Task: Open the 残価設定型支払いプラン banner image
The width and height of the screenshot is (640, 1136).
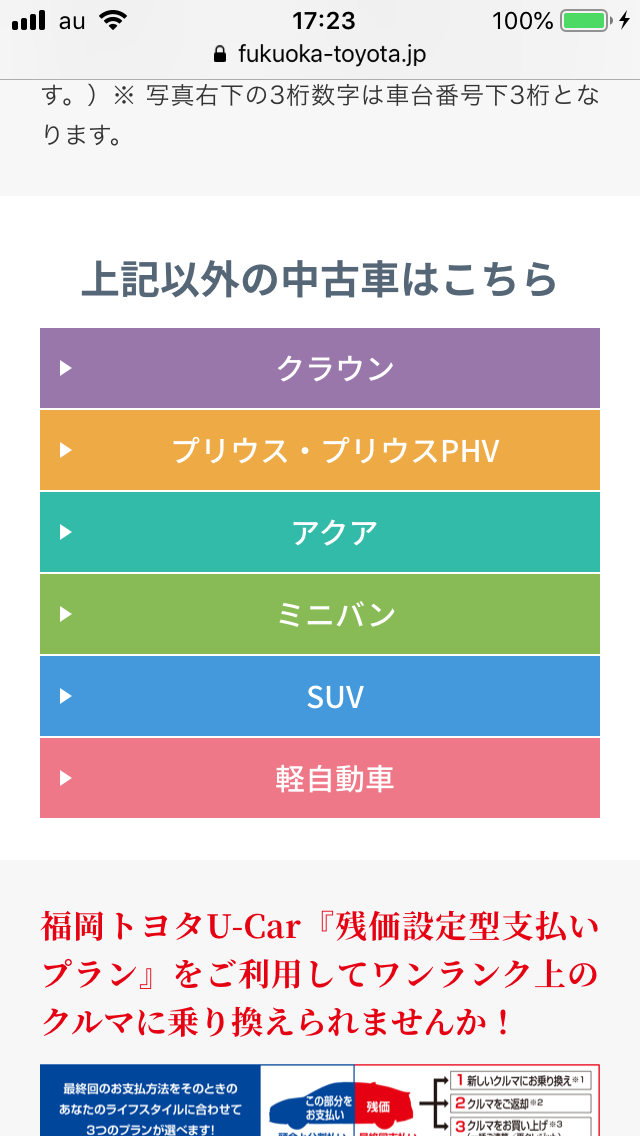Action: (320, 1098)
